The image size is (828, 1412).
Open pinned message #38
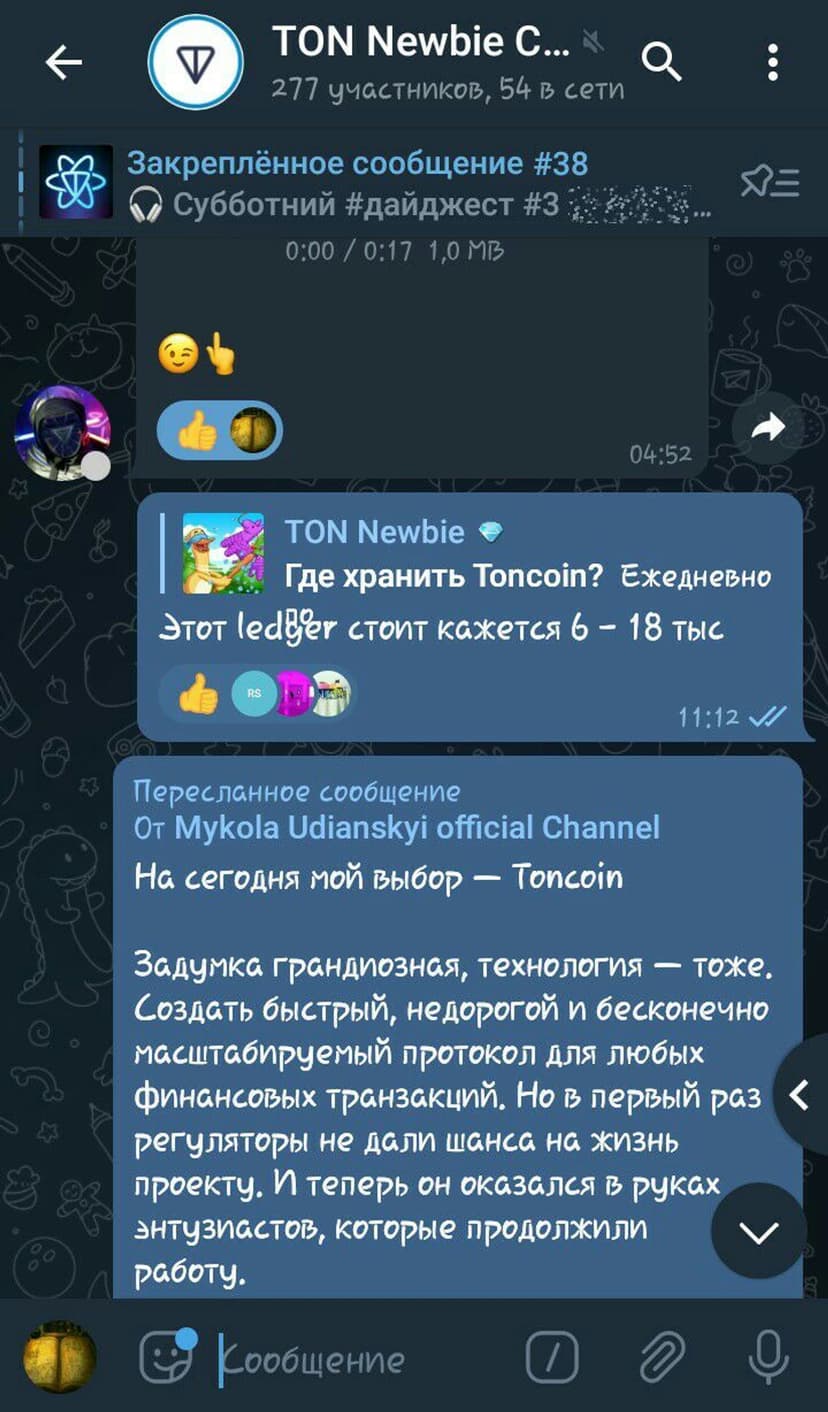pyautogui.click(x=400, y=182)
